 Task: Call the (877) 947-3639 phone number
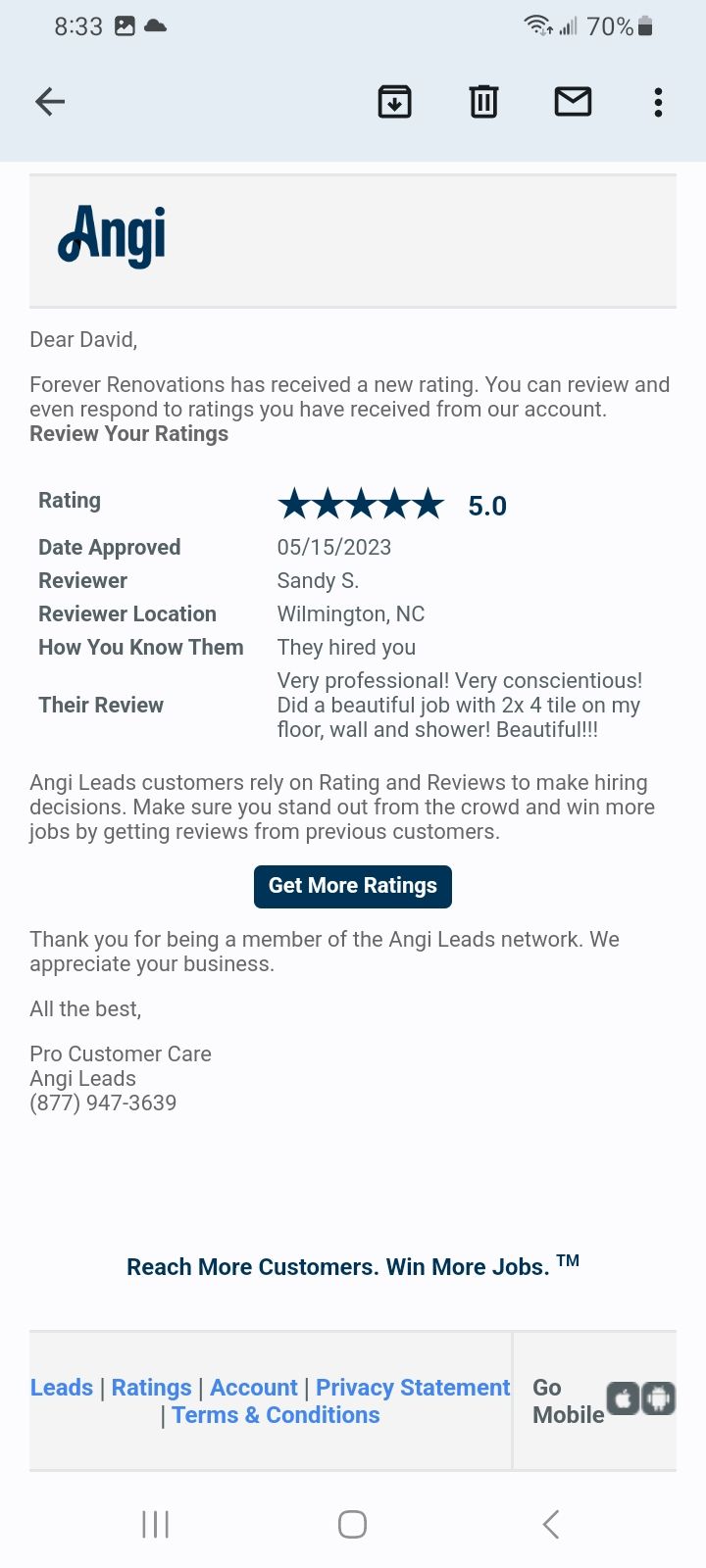click(103, 1103)
